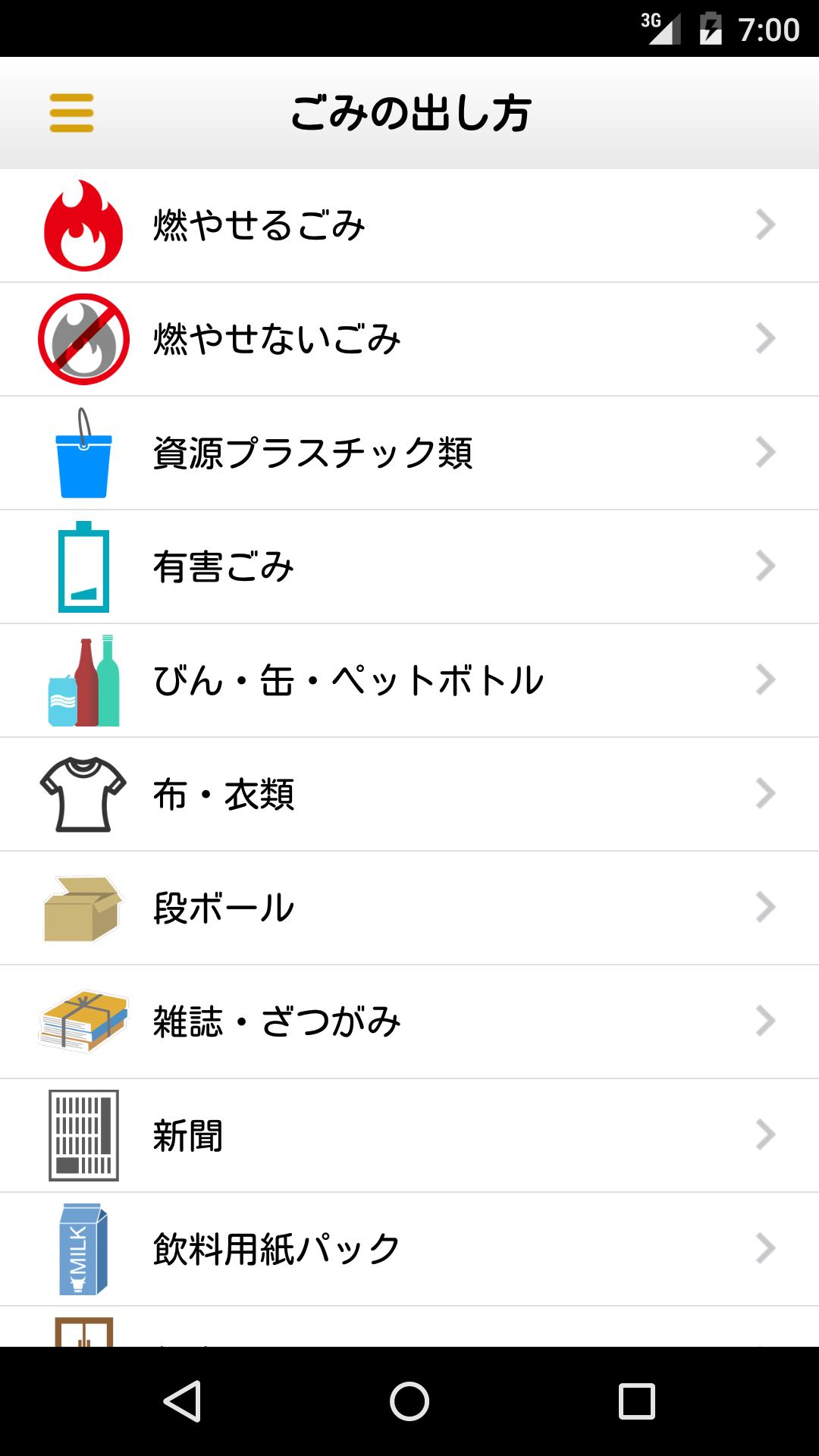819x1456 pixels.
Task: View 新聞 disposal instructions
Action: (409, 1135)
